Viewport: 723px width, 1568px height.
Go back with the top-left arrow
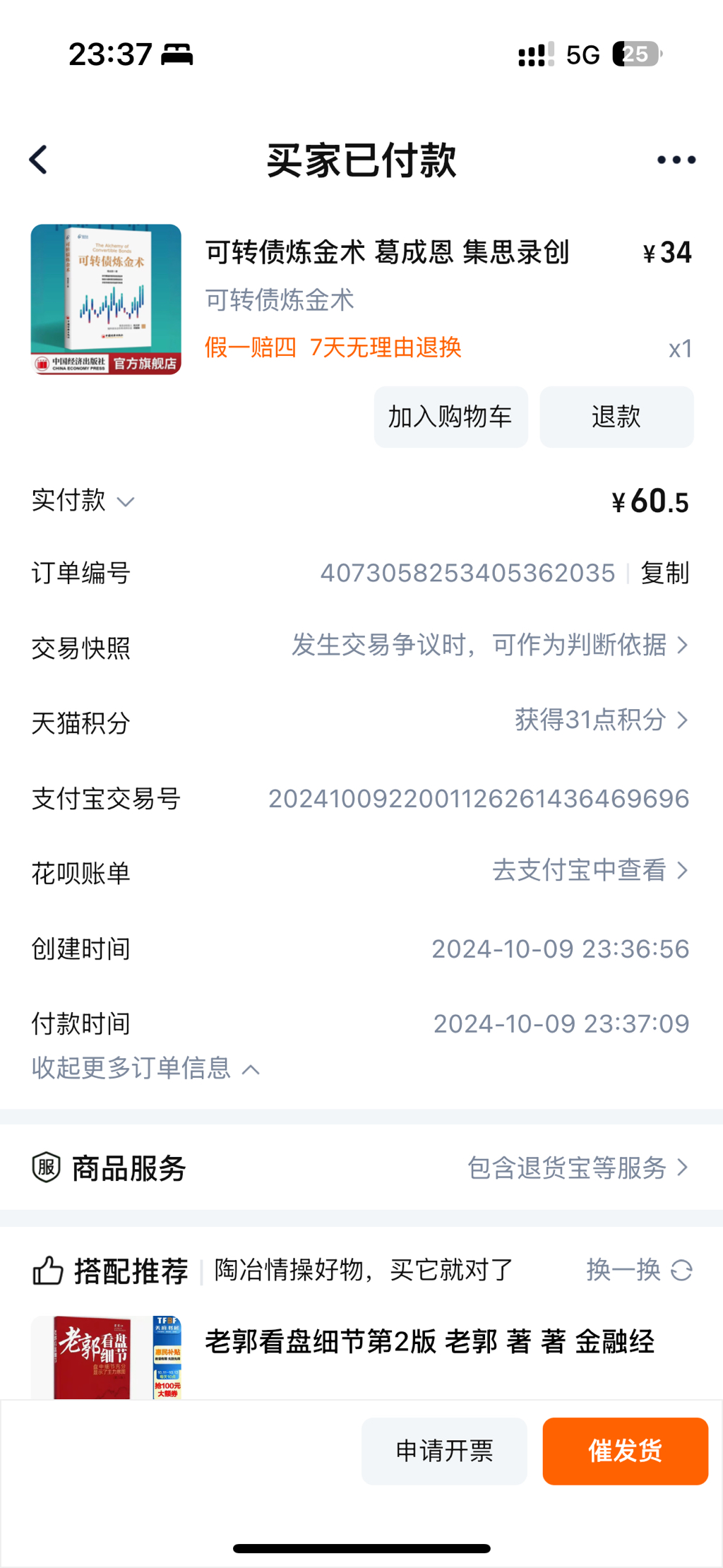point(39,160)
